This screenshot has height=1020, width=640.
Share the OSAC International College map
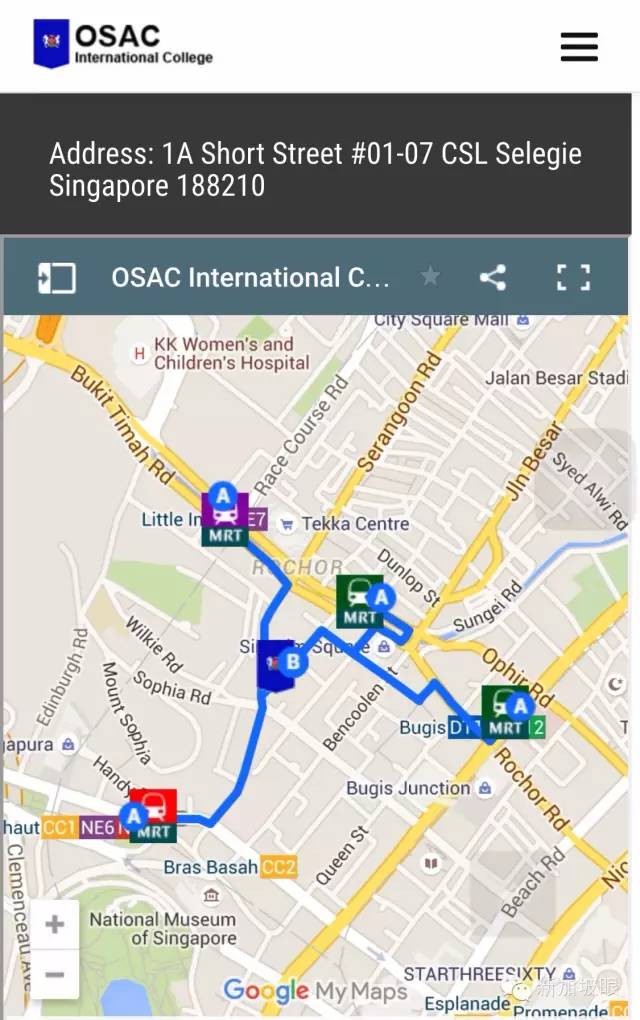[492, 277]
